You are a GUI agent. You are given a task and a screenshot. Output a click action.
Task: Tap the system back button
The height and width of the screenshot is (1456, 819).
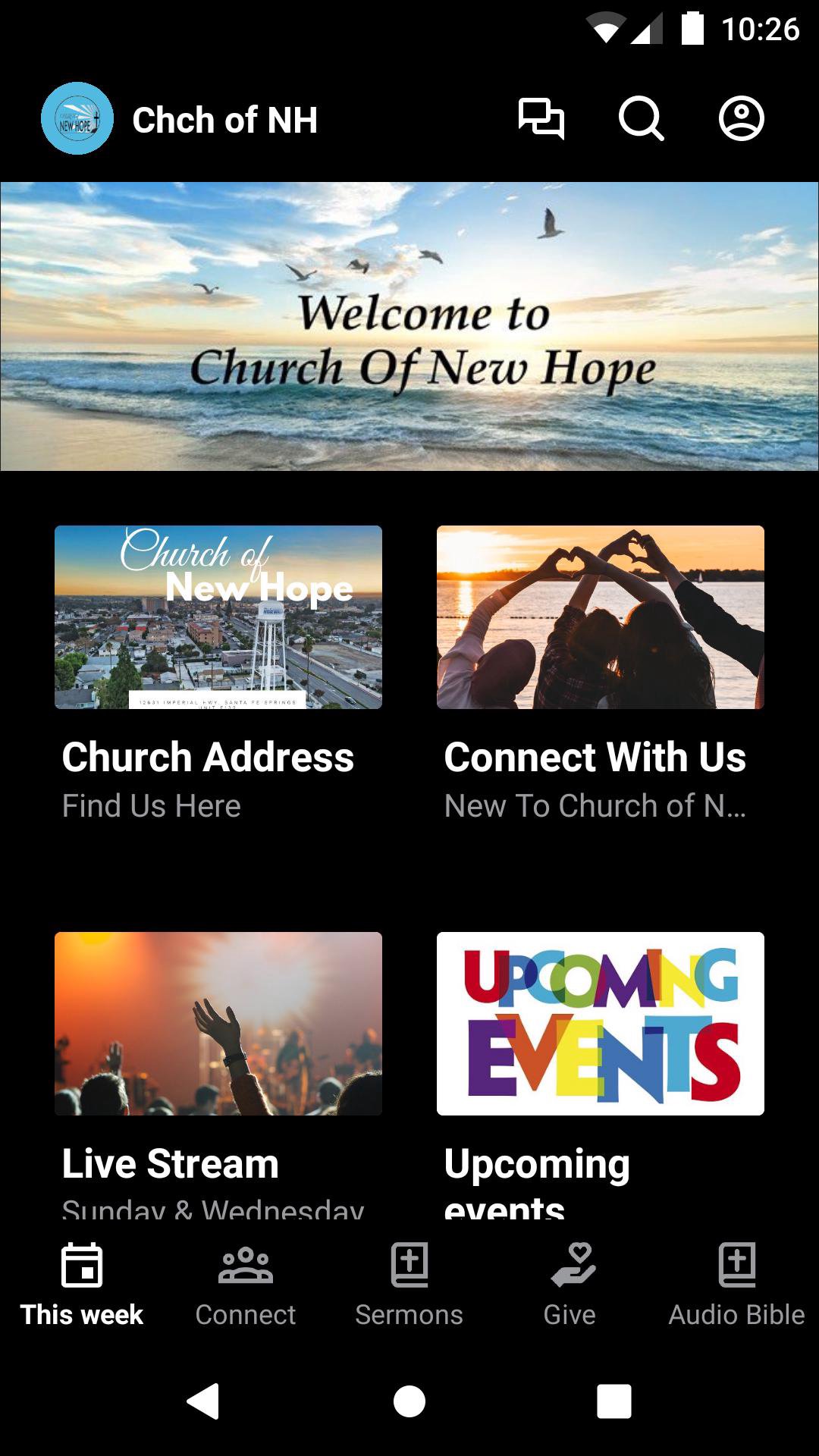pos(203,1401)
